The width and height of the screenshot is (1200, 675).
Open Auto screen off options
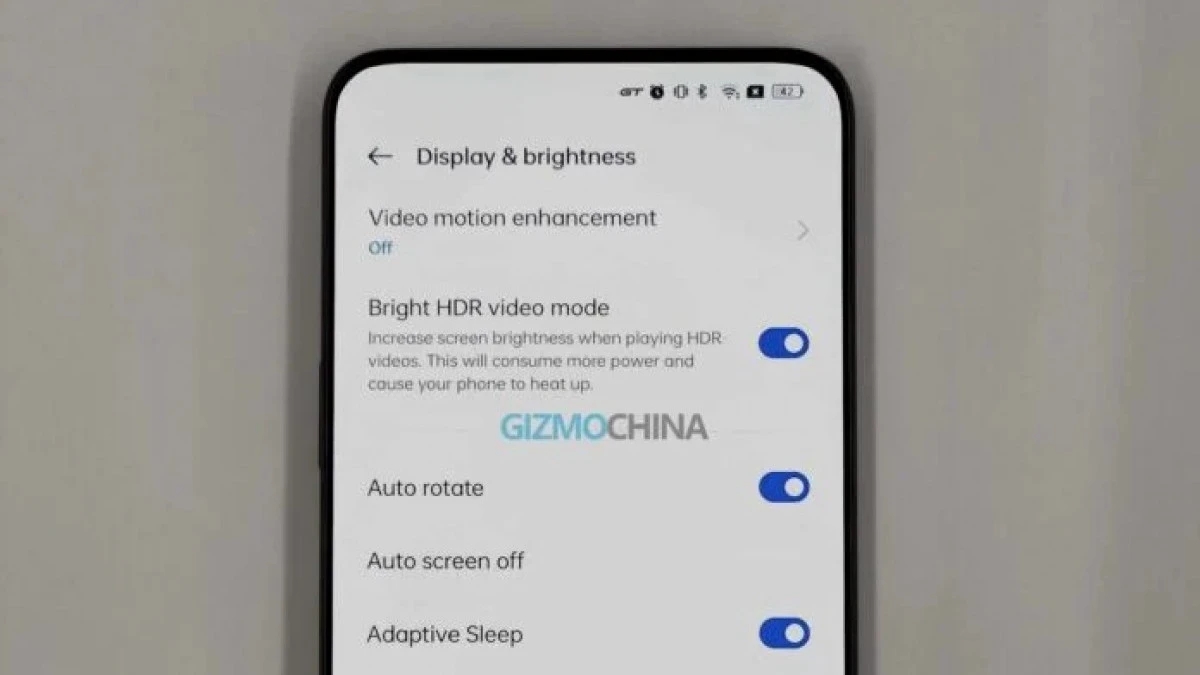point(590,561)
